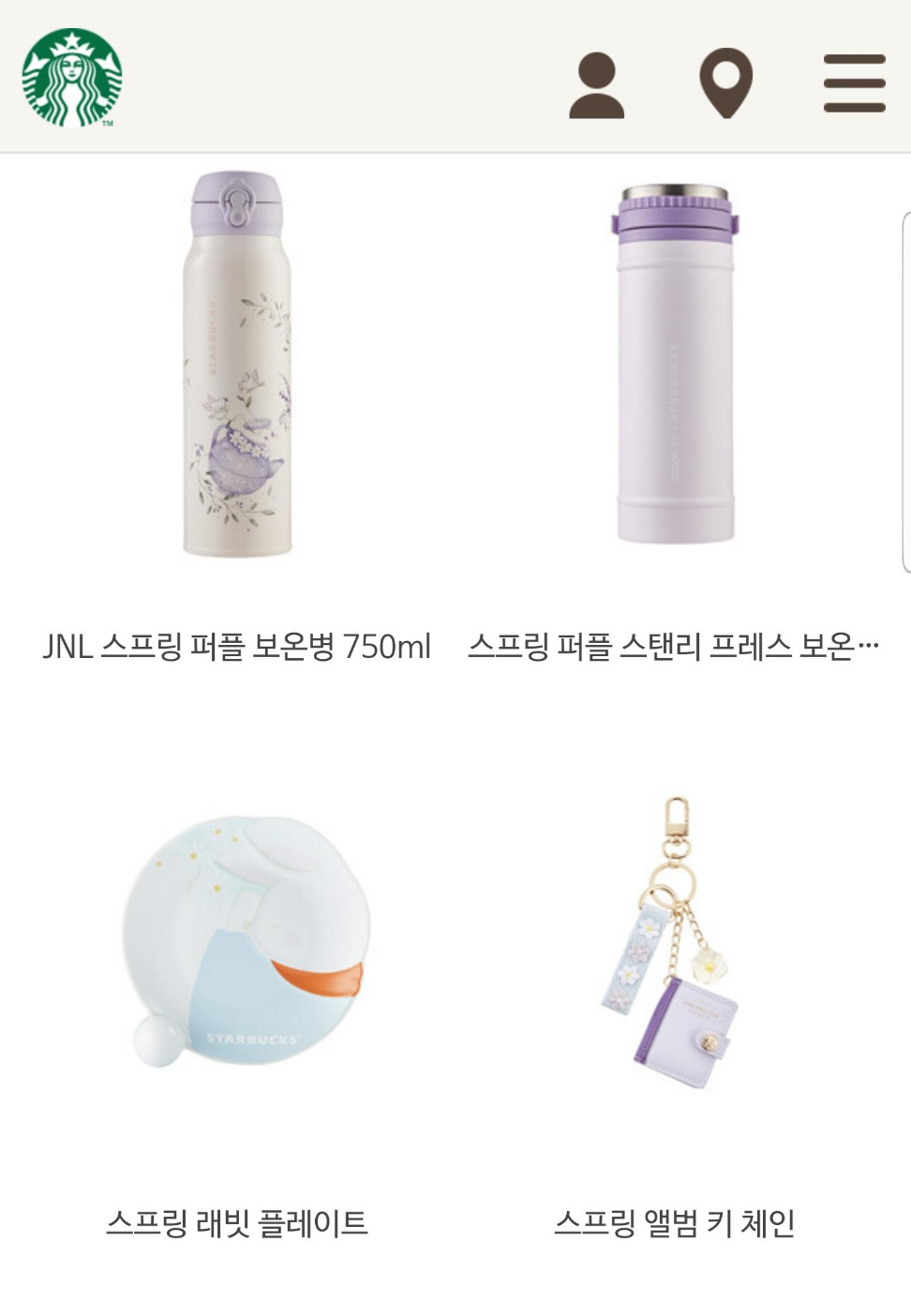Tap the Starbucks logo to go home

[x=72, y=77]
